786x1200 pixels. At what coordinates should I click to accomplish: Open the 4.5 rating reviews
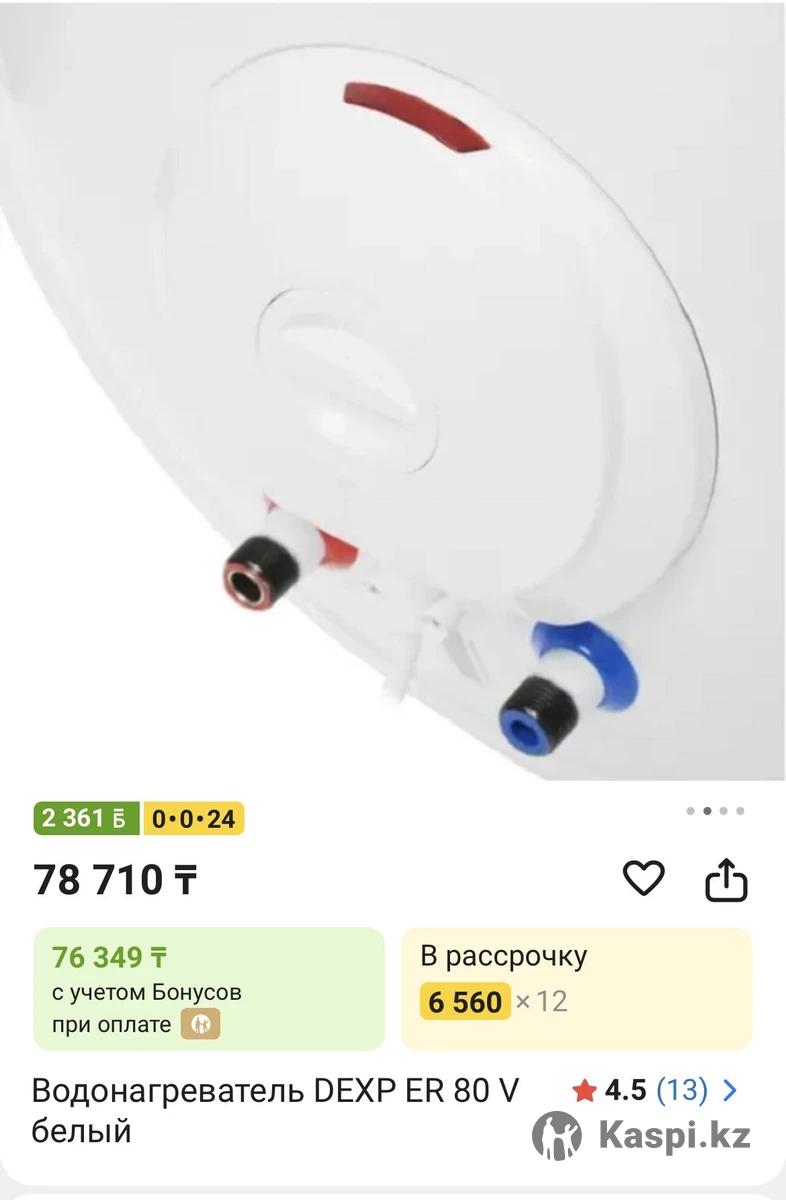655,1090
